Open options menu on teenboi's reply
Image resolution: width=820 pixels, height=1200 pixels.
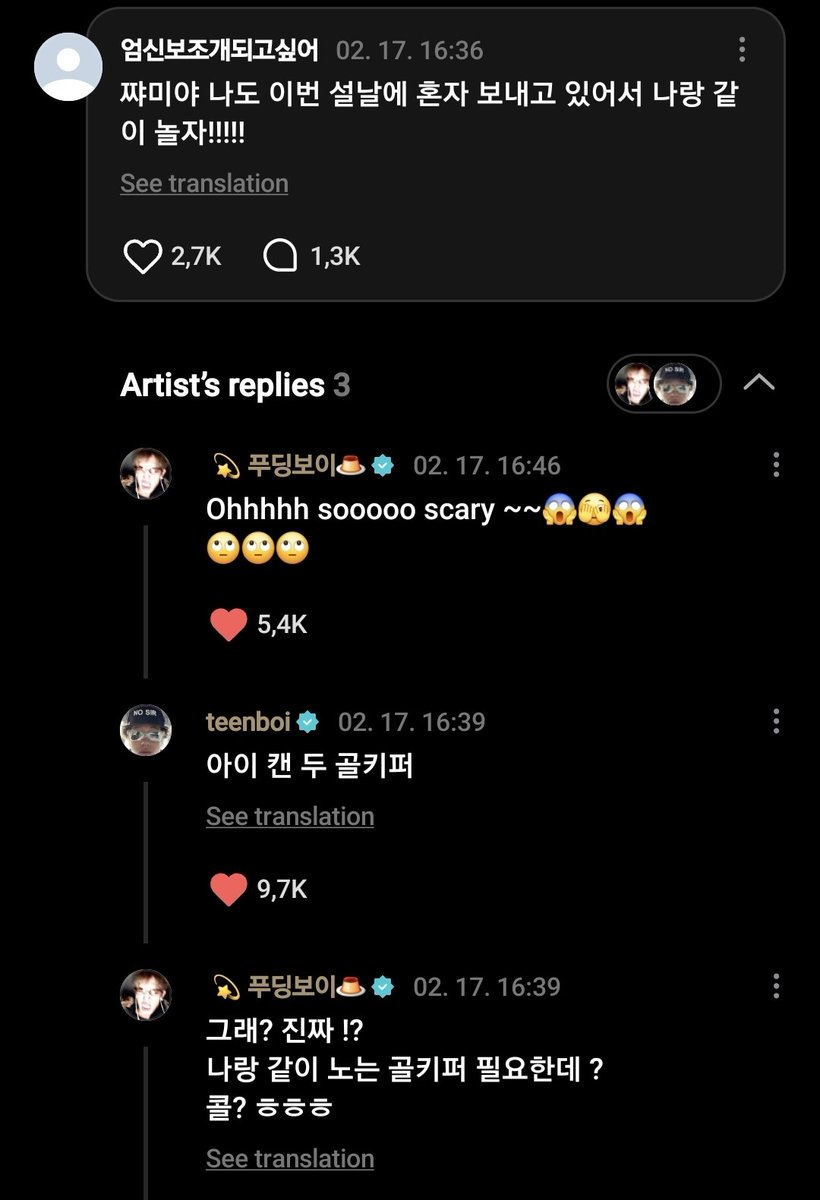pyautogui.click(x=776, y=721)
